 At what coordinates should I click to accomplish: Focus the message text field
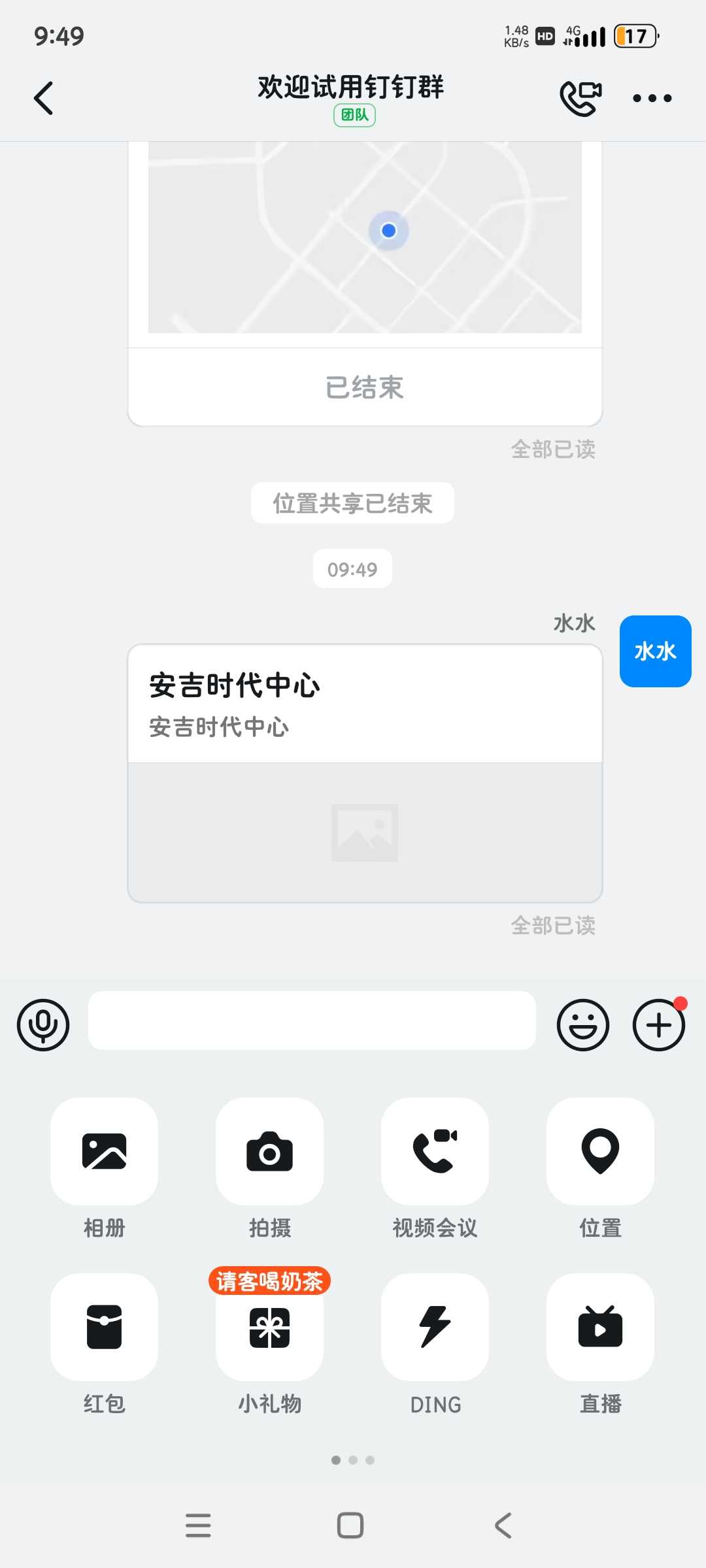[x=312, y=1021]
